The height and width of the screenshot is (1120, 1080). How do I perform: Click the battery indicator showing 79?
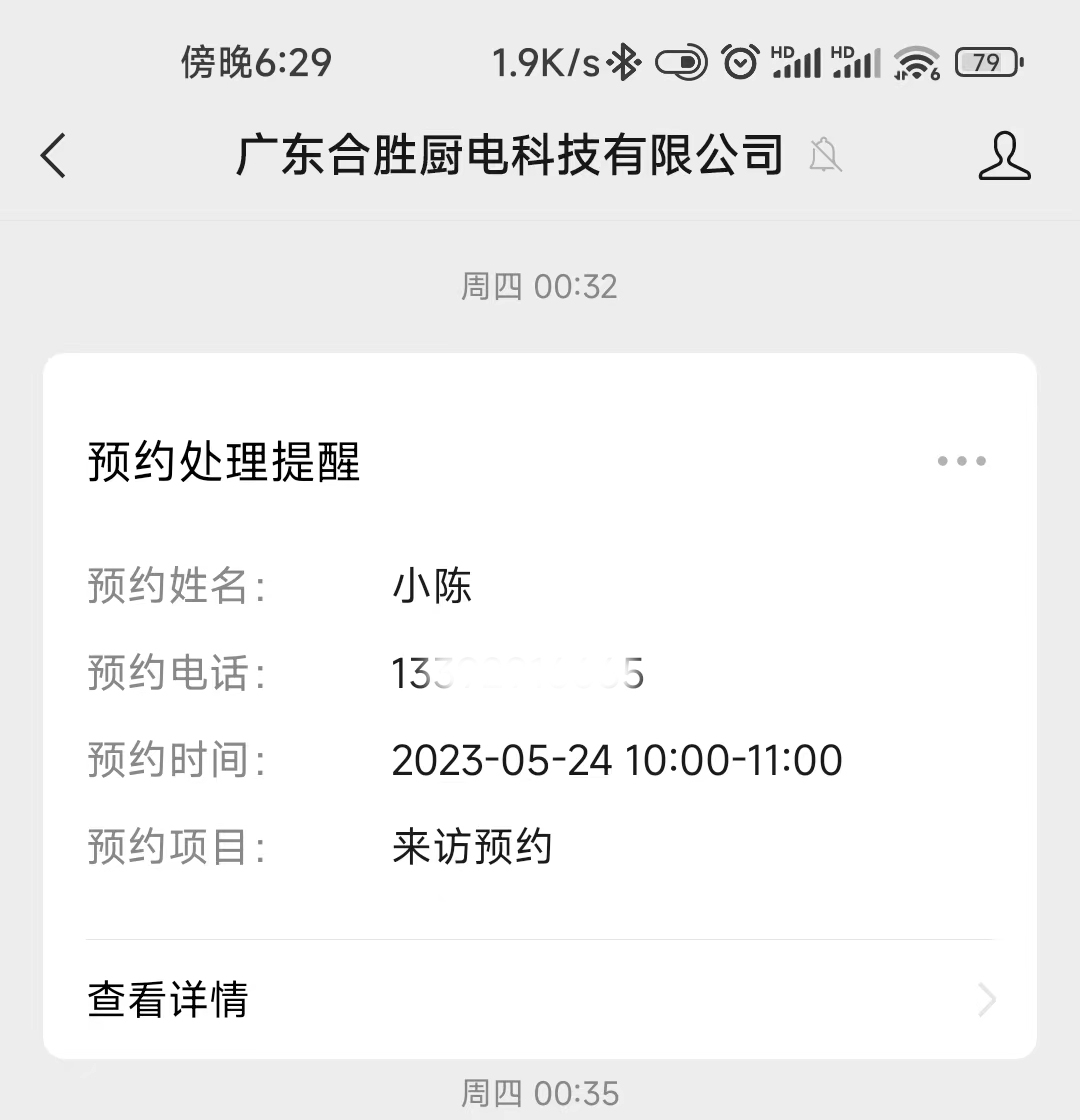(x=985, y=62)
